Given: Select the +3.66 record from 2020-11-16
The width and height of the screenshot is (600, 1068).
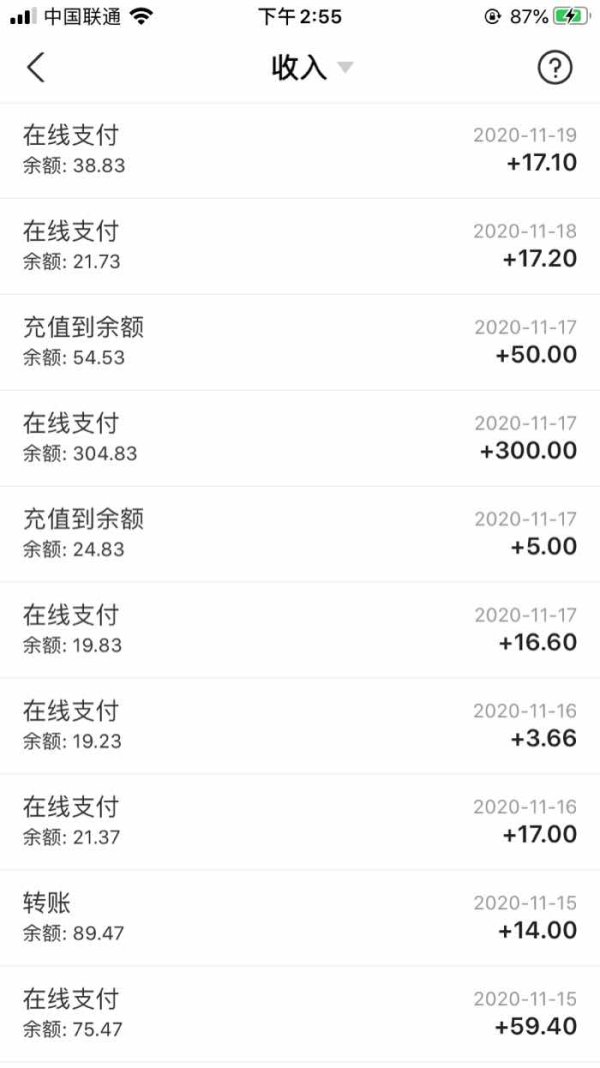Looking at the screenshot, I should coord(300,726).
